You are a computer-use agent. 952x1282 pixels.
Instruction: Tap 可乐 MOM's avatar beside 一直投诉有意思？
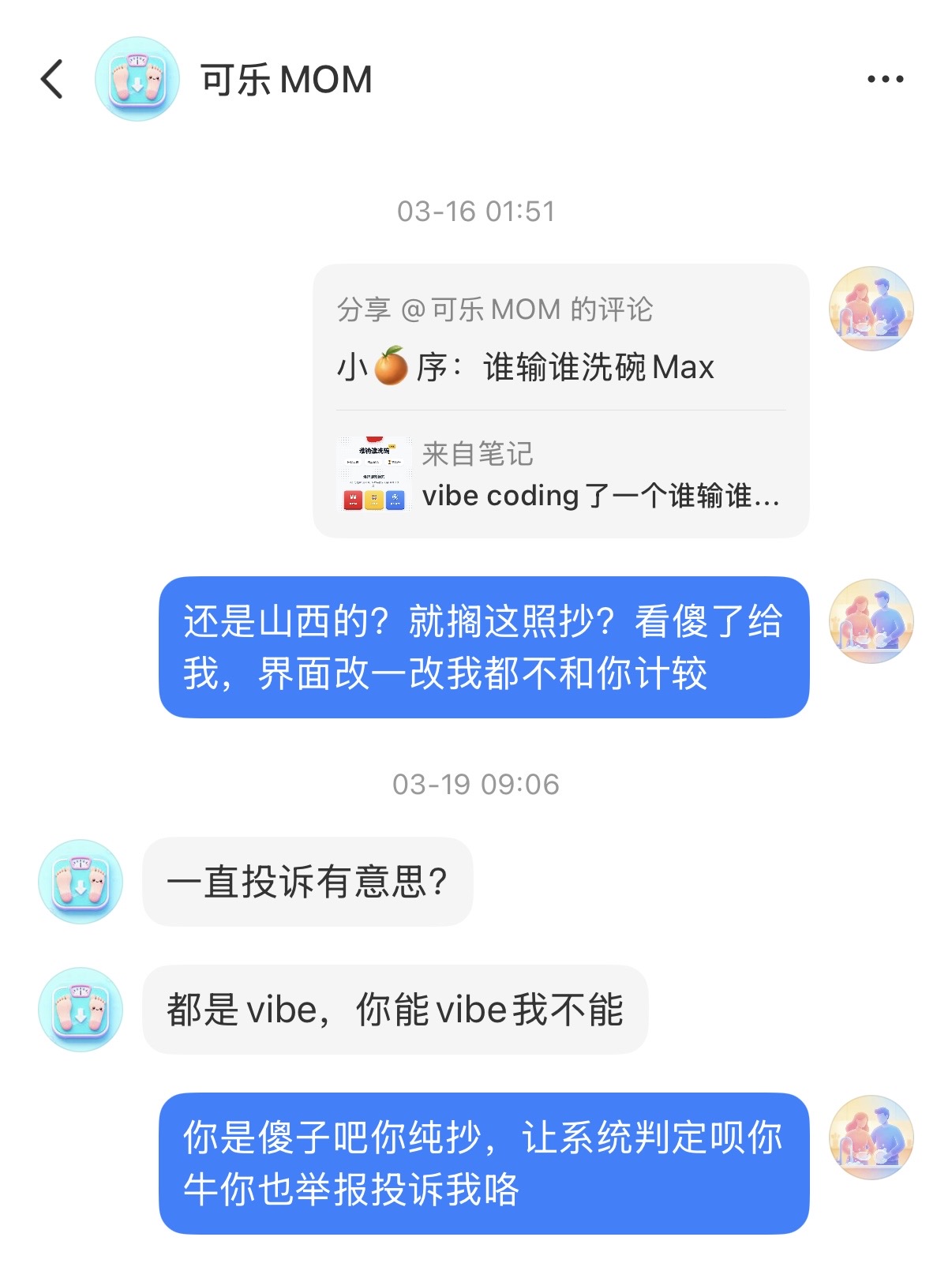coord(81,882)
